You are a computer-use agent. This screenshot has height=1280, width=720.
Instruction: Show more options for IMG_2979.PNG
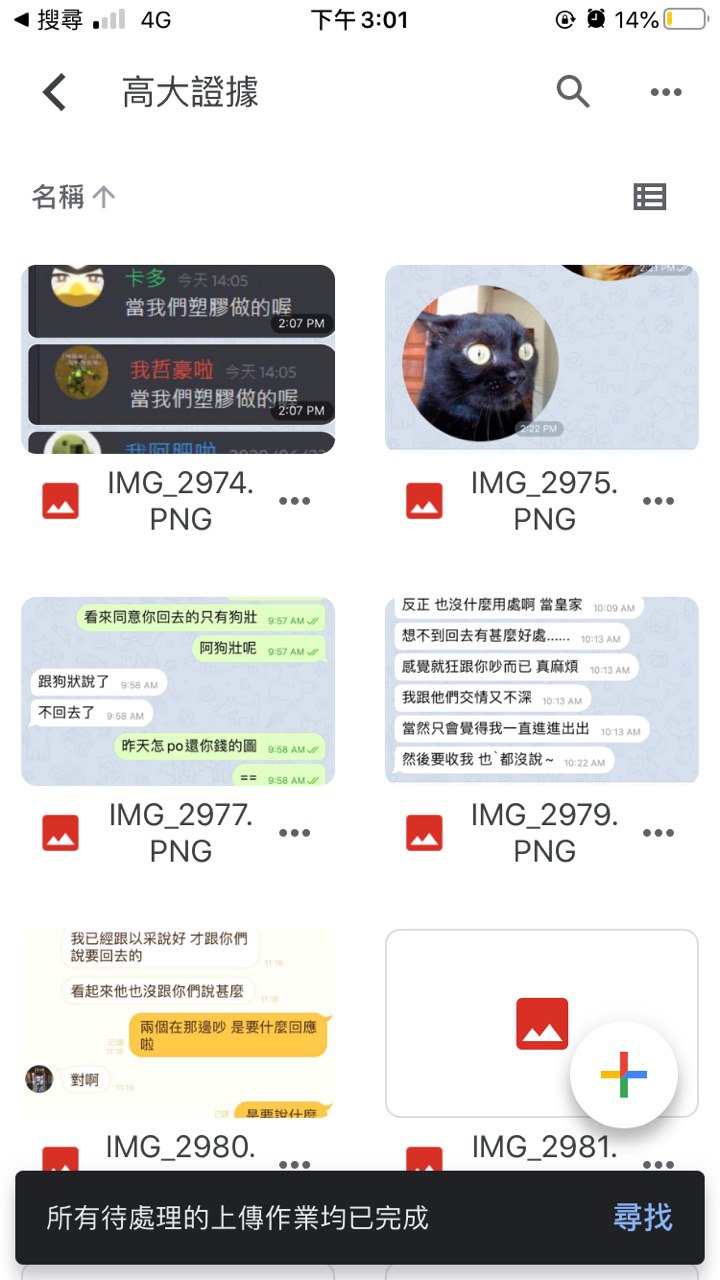[x=658, y=833]
